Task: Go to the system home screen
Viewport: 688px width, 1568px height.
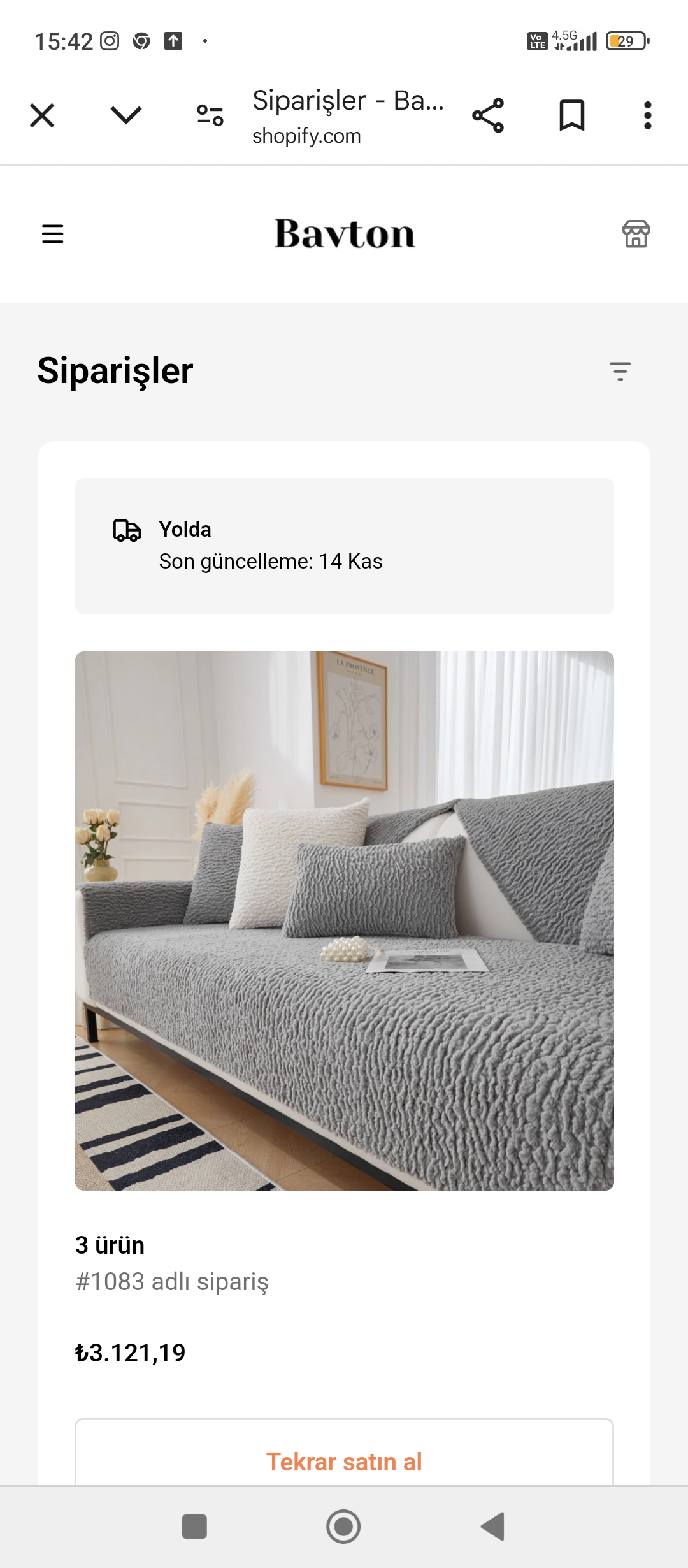Action: (343, 1527)
